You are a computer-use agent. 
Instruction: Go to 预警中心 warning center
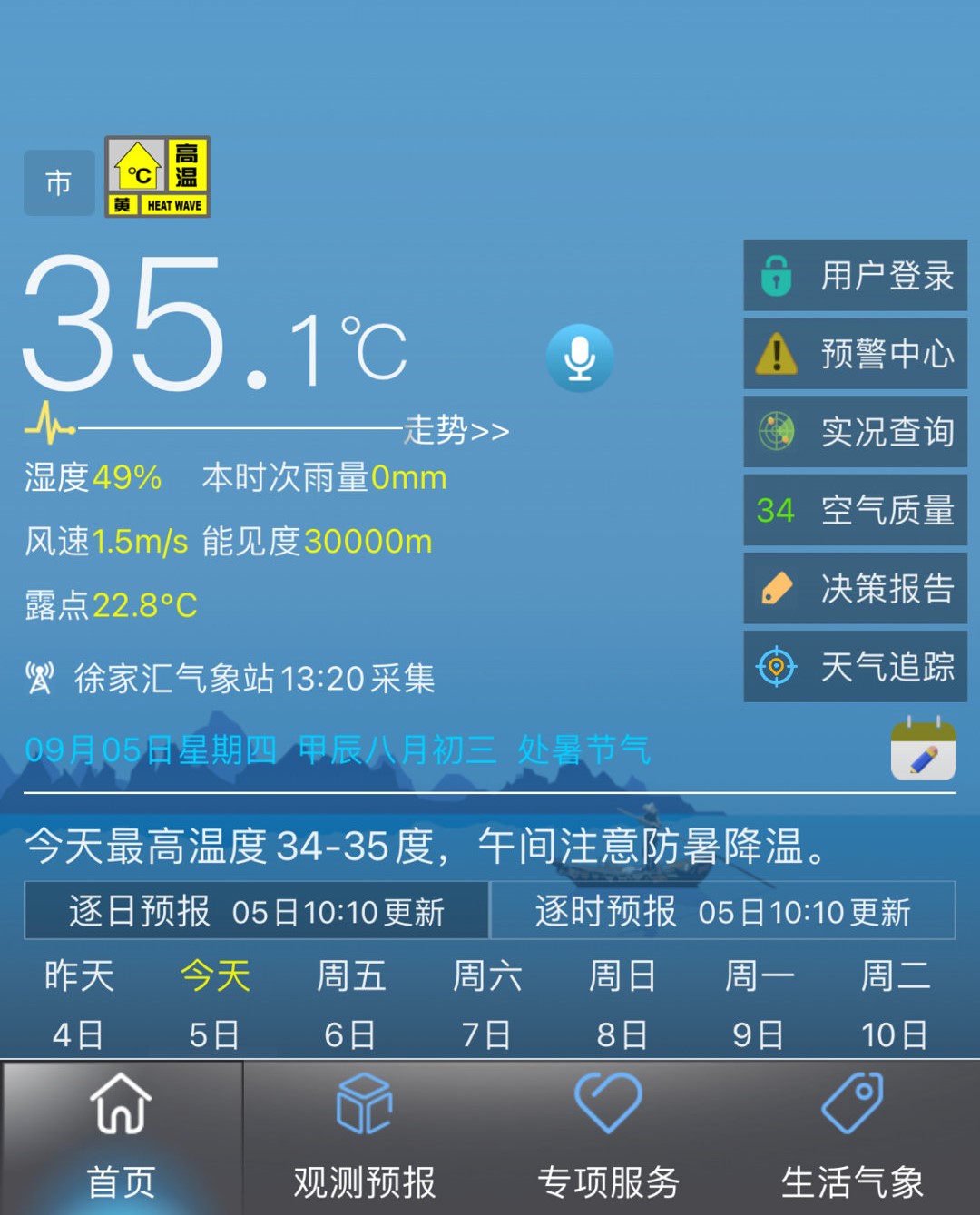coord(855,354)
